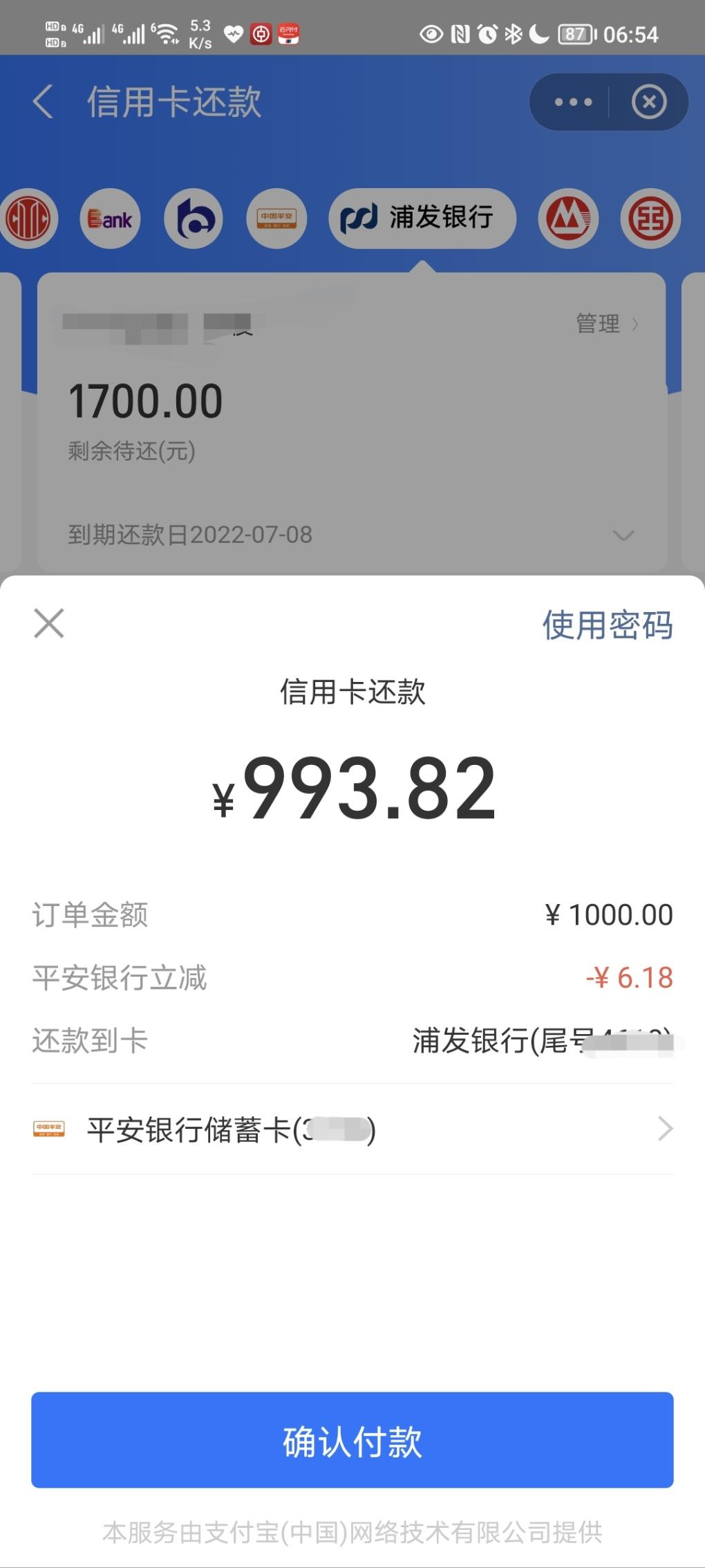Confirm payment with 确认付款 button

(x=352, y=1440)
